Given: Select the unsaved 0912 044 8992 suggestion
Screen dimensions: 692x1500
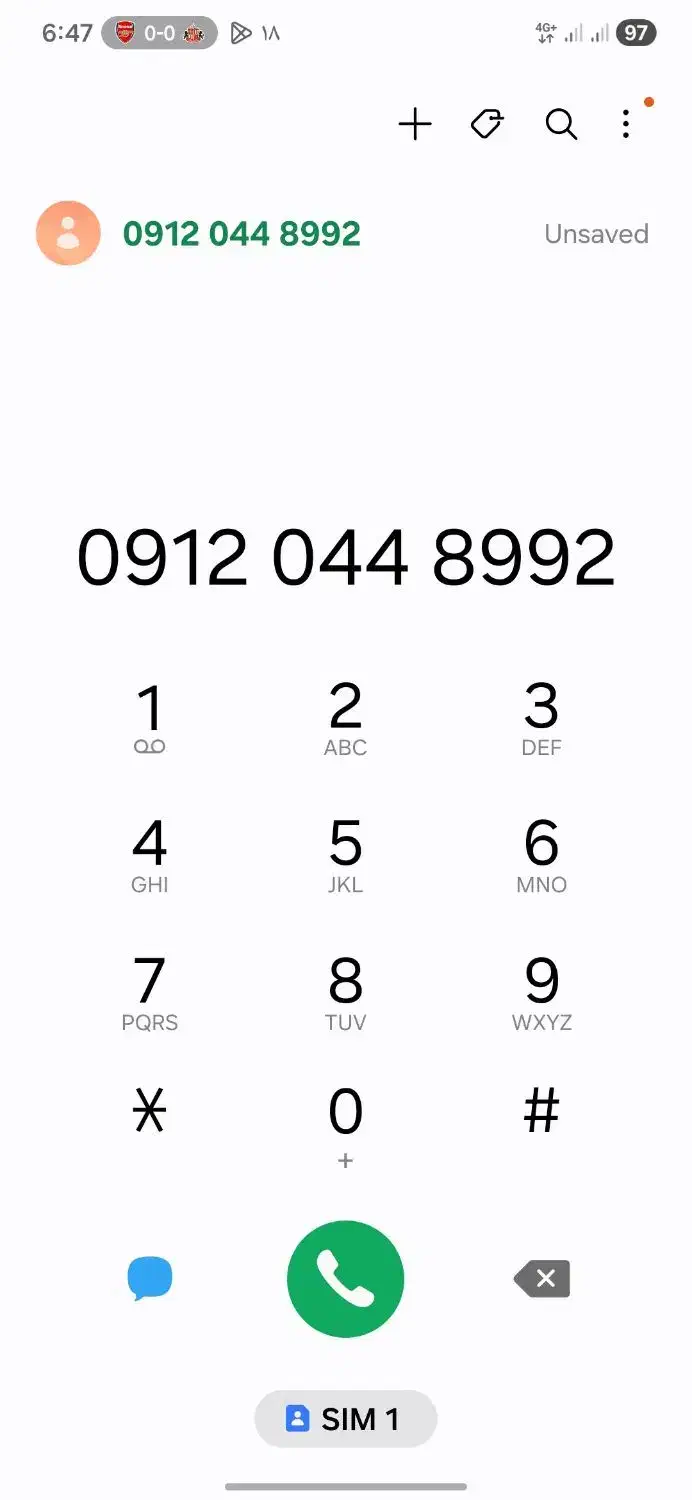Looking at the screenshot, I should (x=241, y=234).
